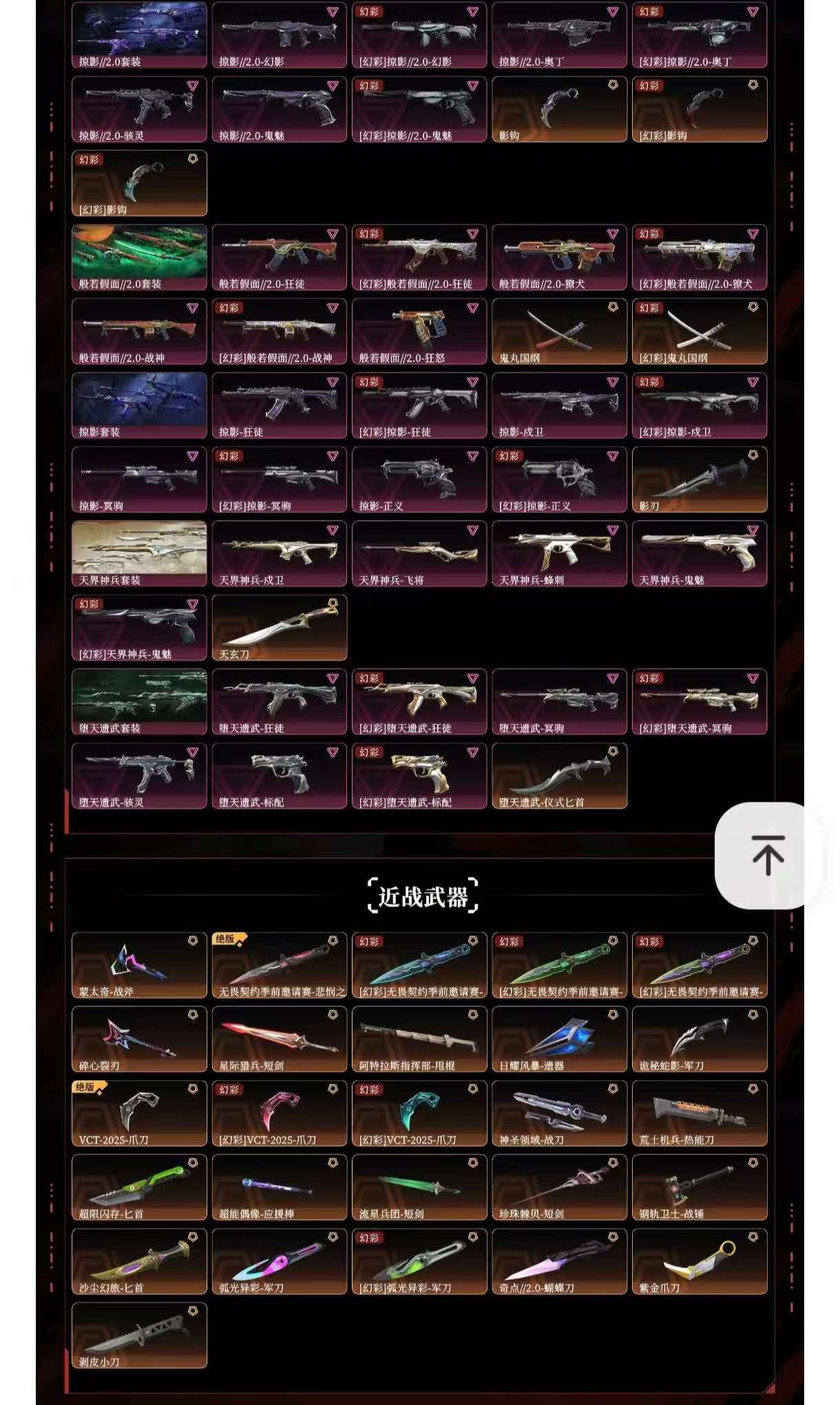Select the 般若假面//2.0套装 bundle tile
The image size is (840, 1405).
[x=139, y=258]
